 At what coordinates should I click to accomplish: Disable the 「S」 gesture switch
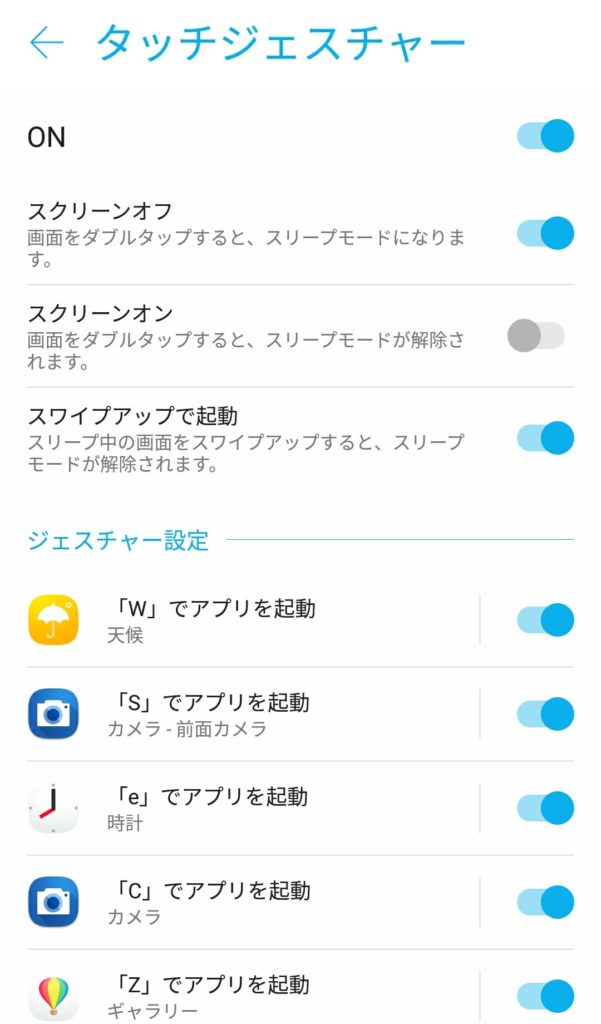[x=545, y=714]
